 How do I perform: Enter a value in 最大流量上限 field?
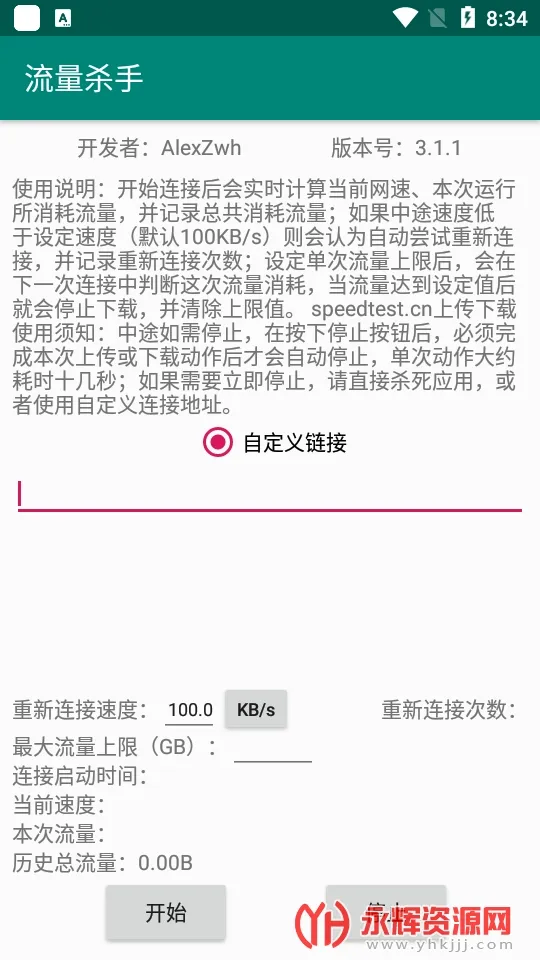(273, 748)
